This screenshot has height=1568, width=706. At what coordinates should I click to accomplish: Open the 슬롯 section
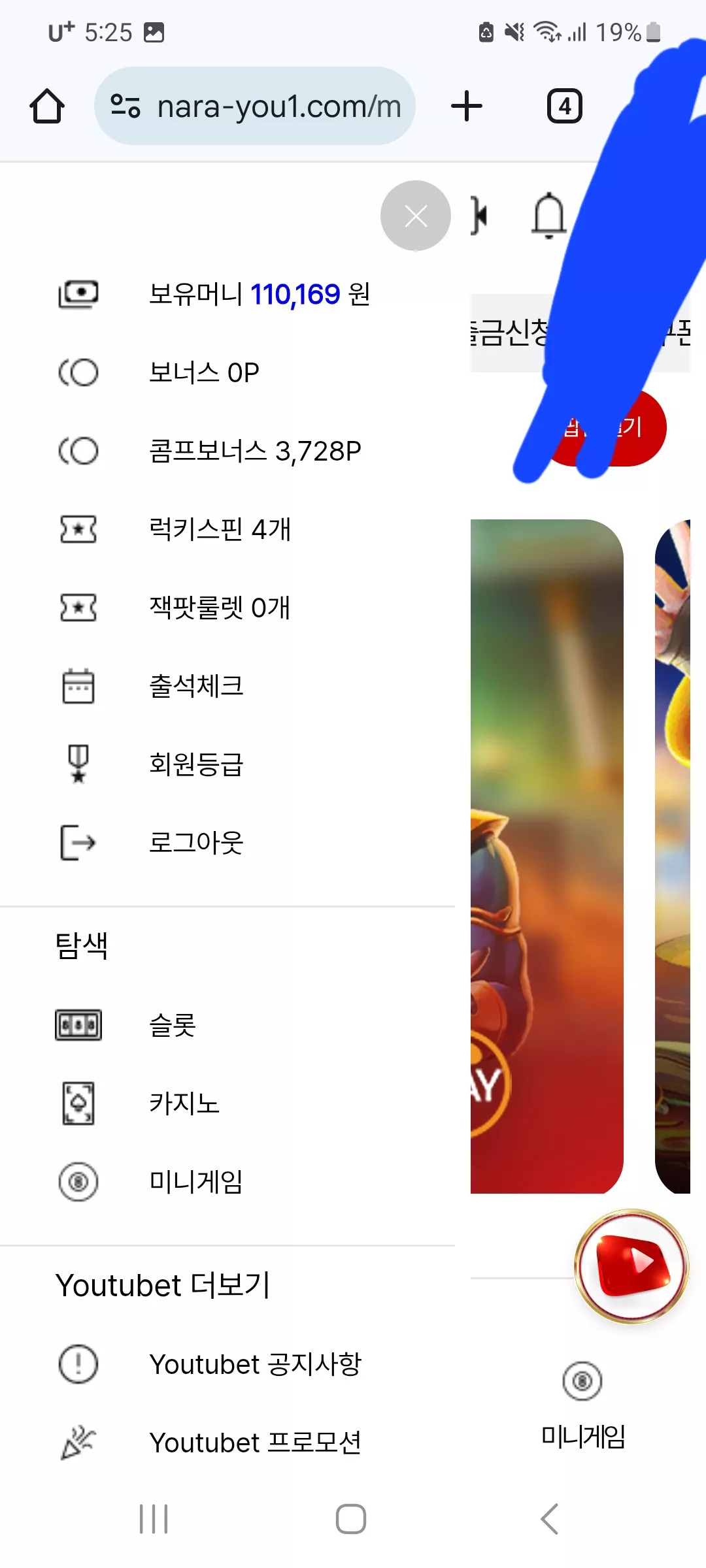227,1024
